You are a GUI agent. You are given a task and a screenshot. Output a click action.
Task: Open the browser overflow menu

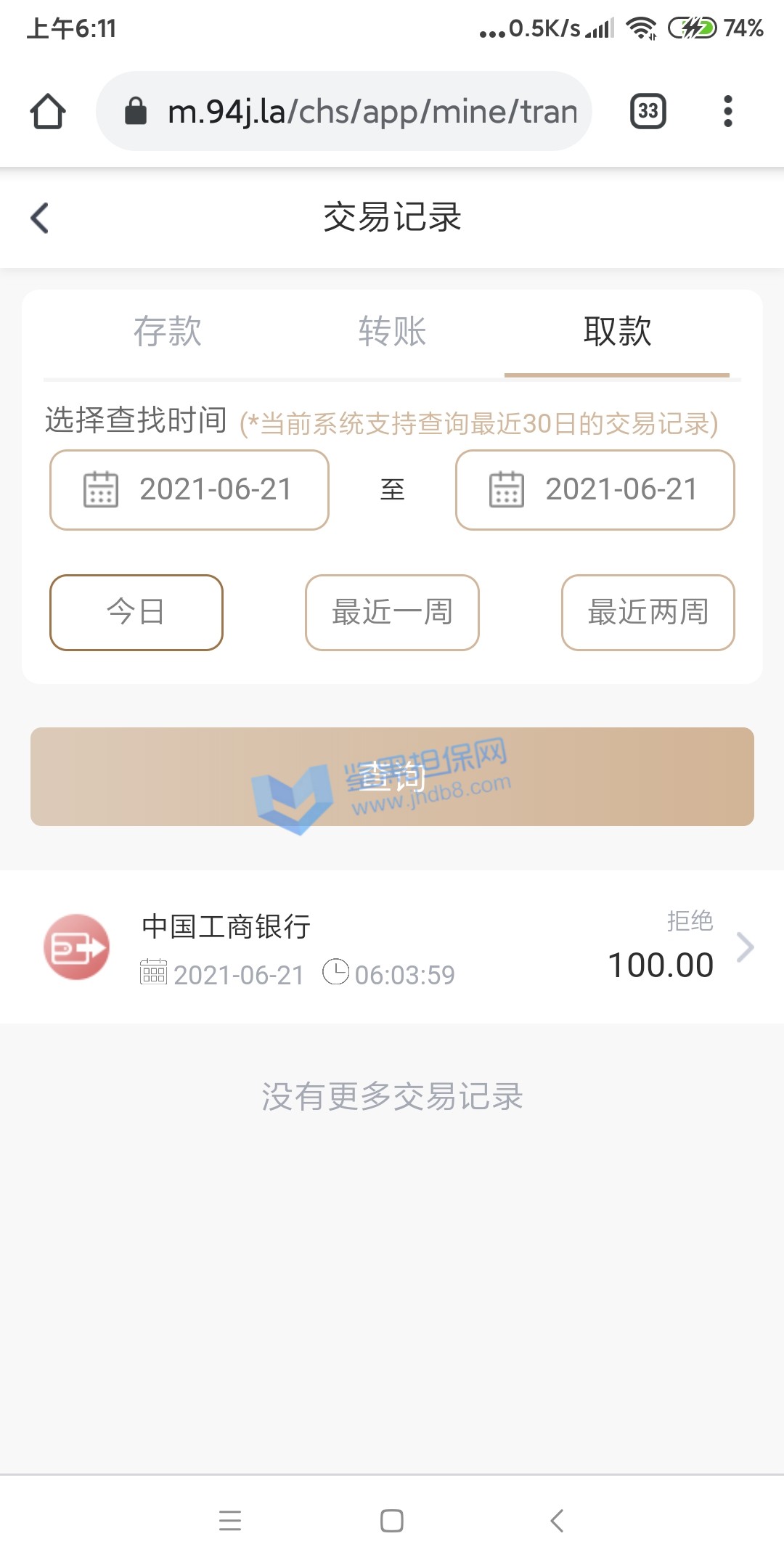(x=727, y=111)
